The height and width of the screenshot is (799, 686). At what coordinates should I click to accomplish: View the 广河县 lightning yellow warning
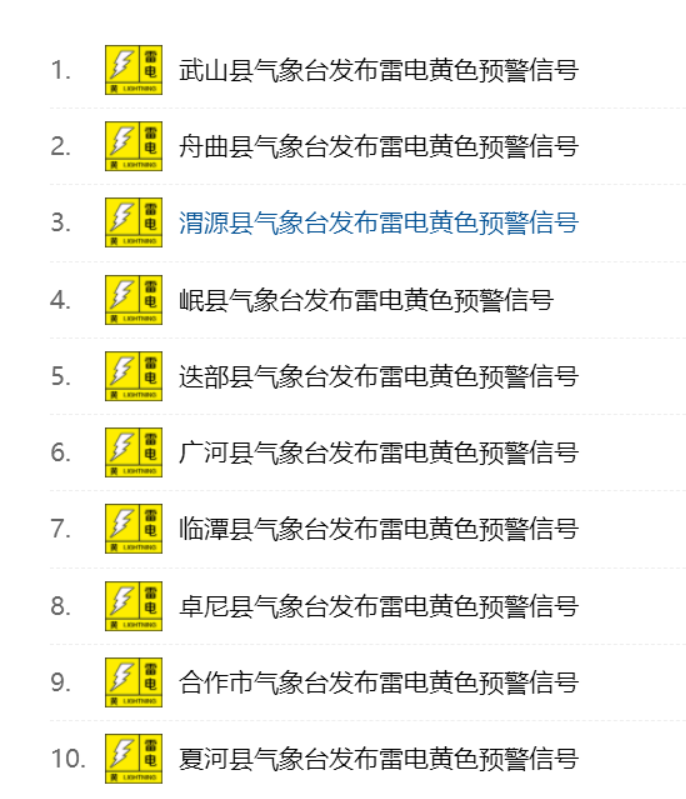378,452
